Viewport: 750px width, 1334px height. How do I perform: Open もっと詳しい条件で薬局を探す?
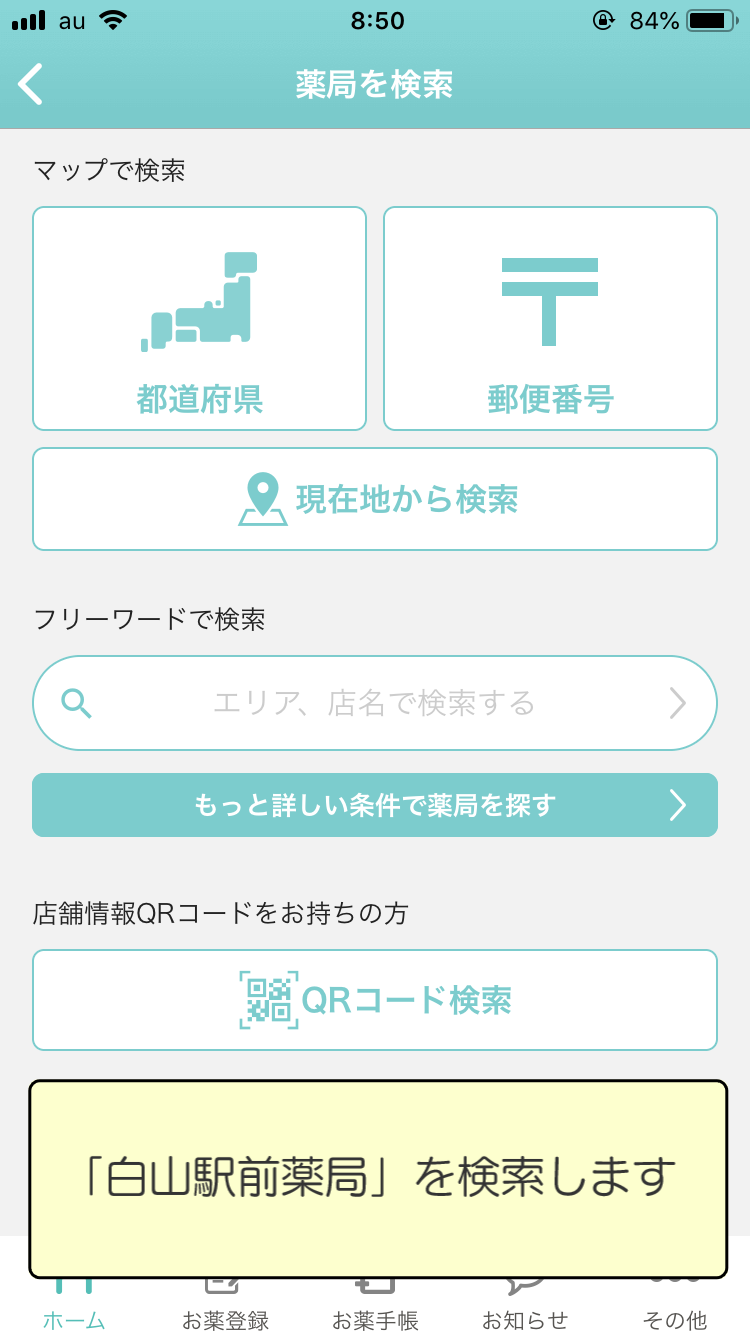[x=375, y=805]
